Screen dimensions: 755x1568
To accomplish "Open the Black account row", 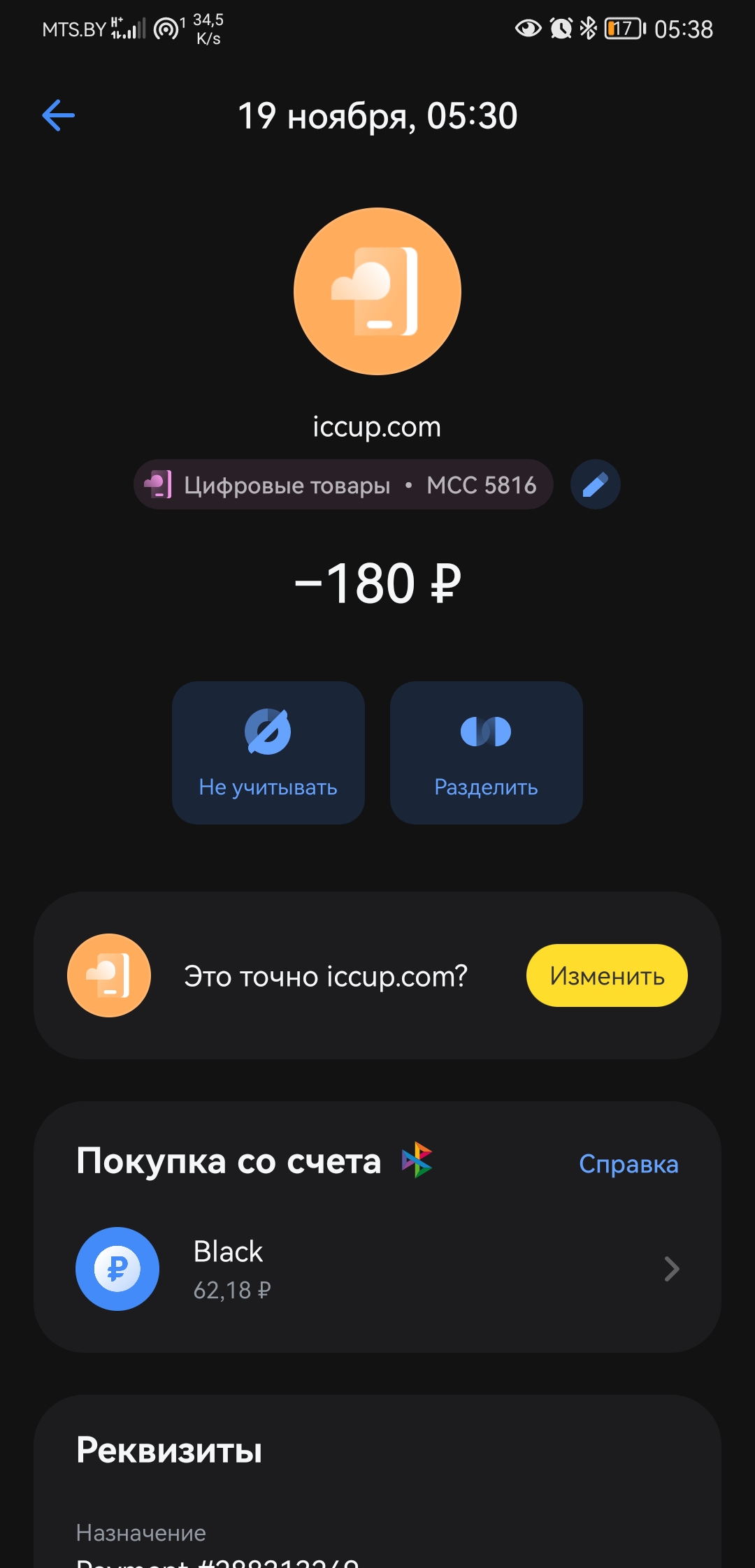I will click(377, 1268).
